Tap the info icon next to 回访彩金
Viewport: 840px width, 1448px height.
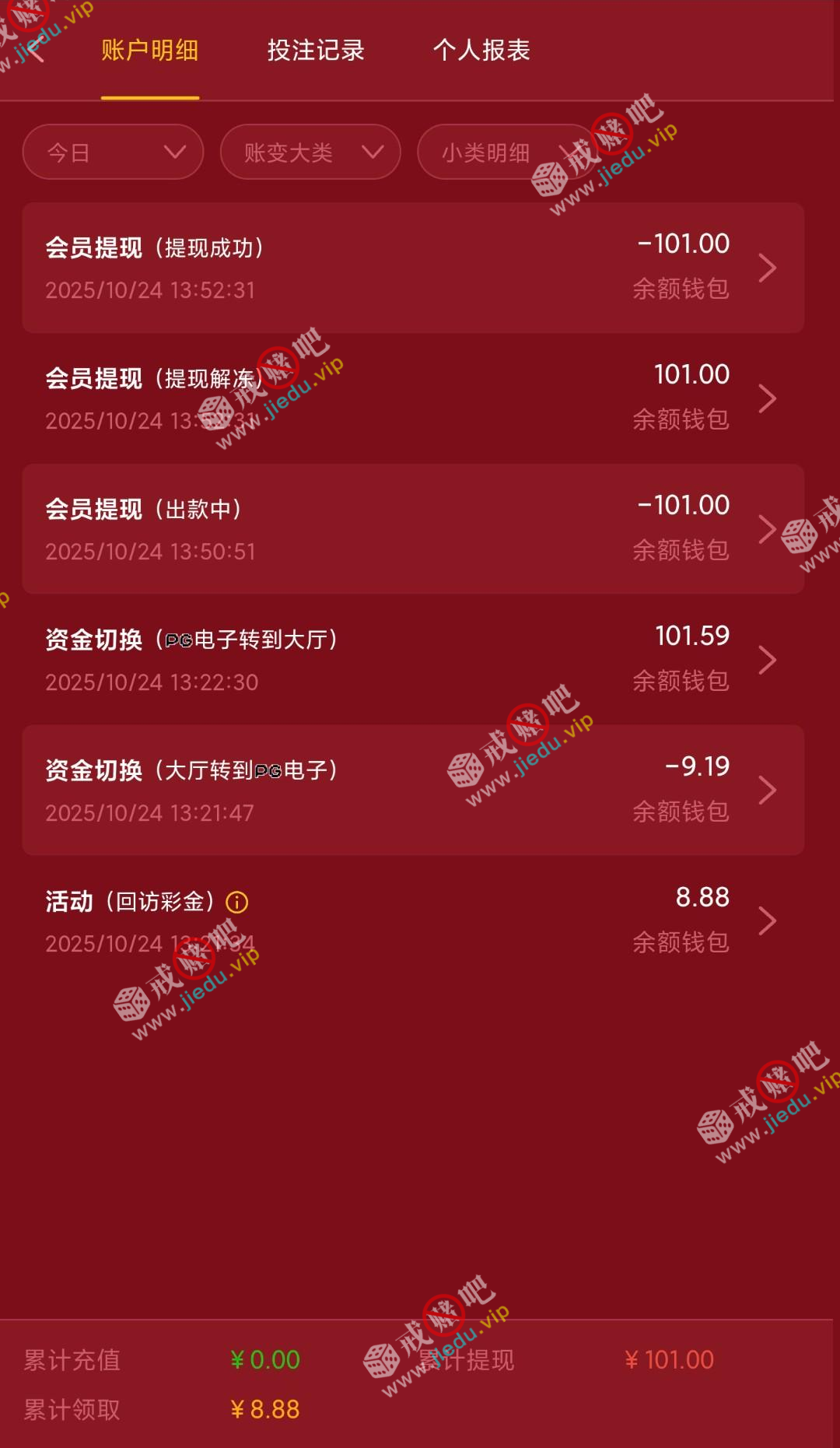[x=236, y=903]
